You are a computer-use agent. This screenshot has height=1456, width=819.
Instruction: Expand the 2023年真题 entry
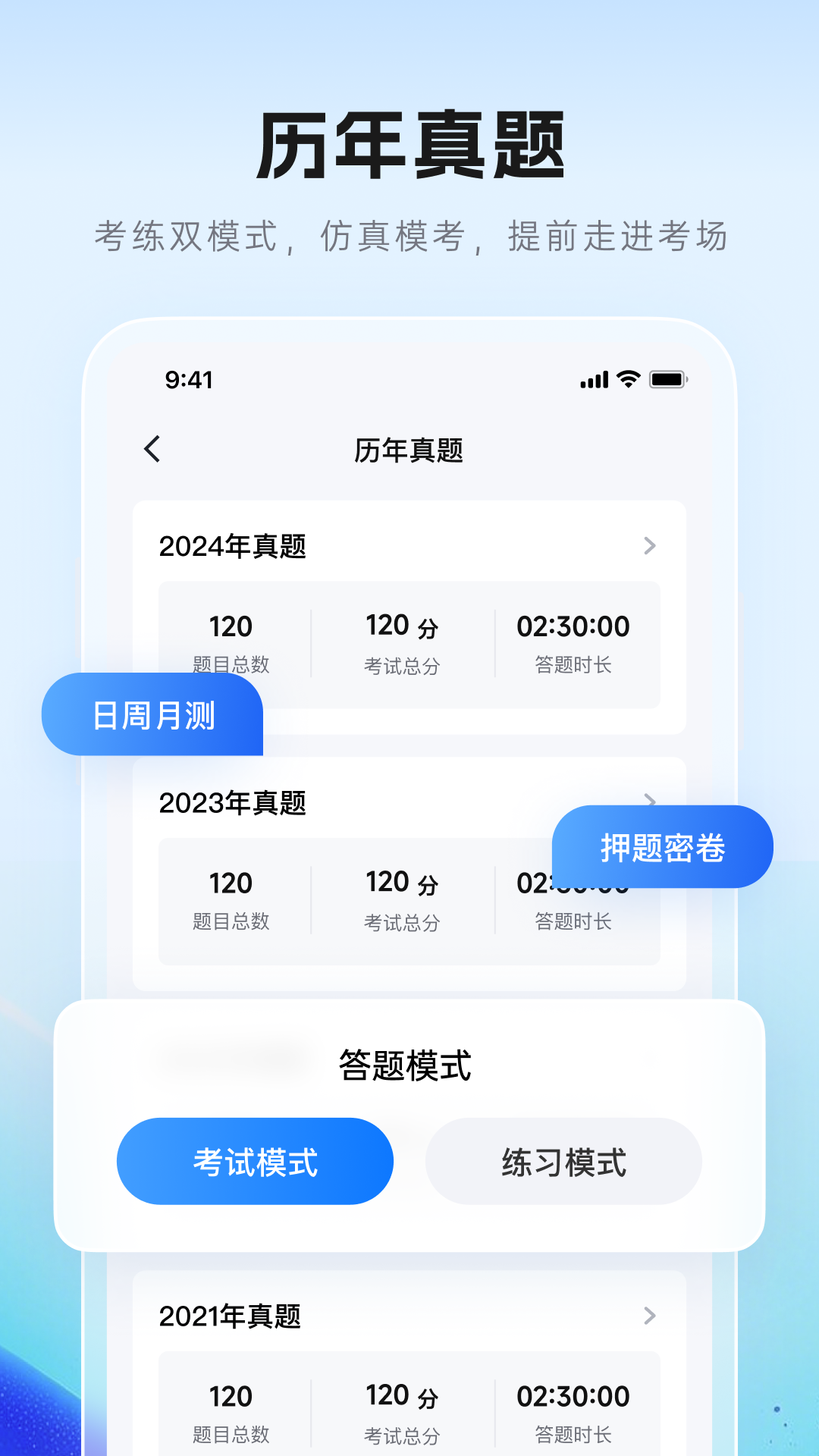[x=648, y=802]
